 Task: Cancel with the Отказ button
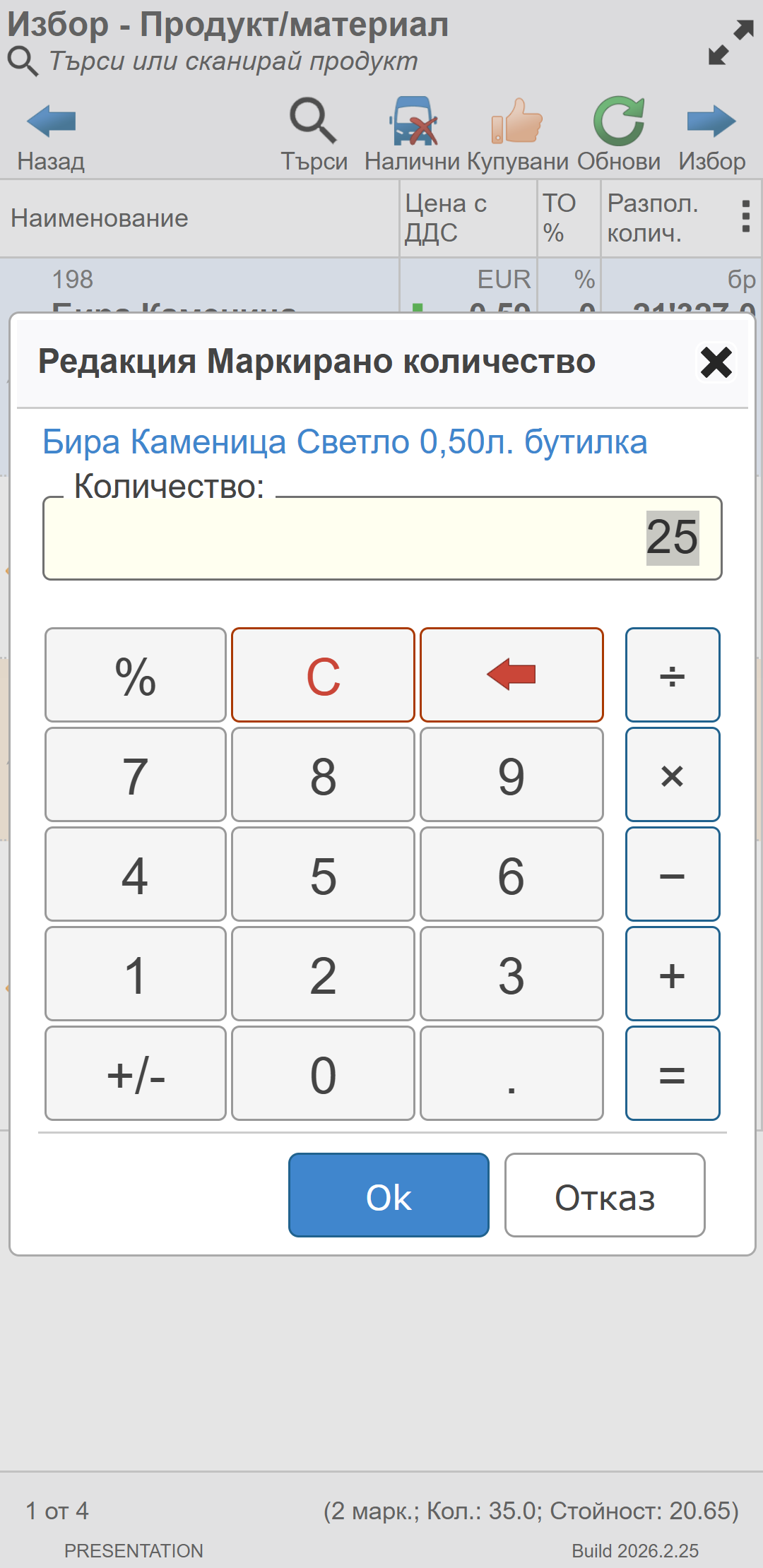click(x=605, y=1195)
